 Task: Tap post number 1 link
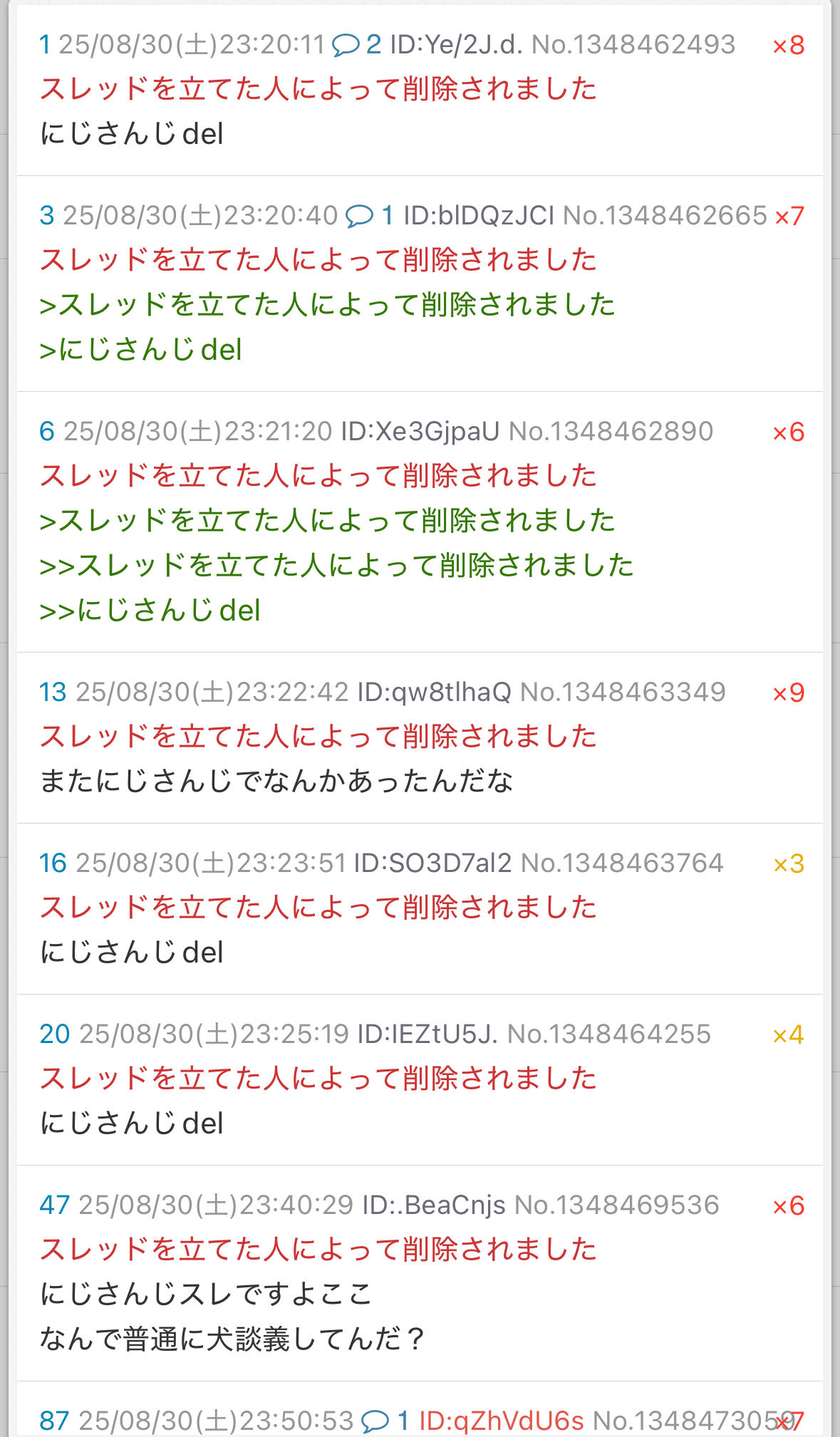[45, 45]
